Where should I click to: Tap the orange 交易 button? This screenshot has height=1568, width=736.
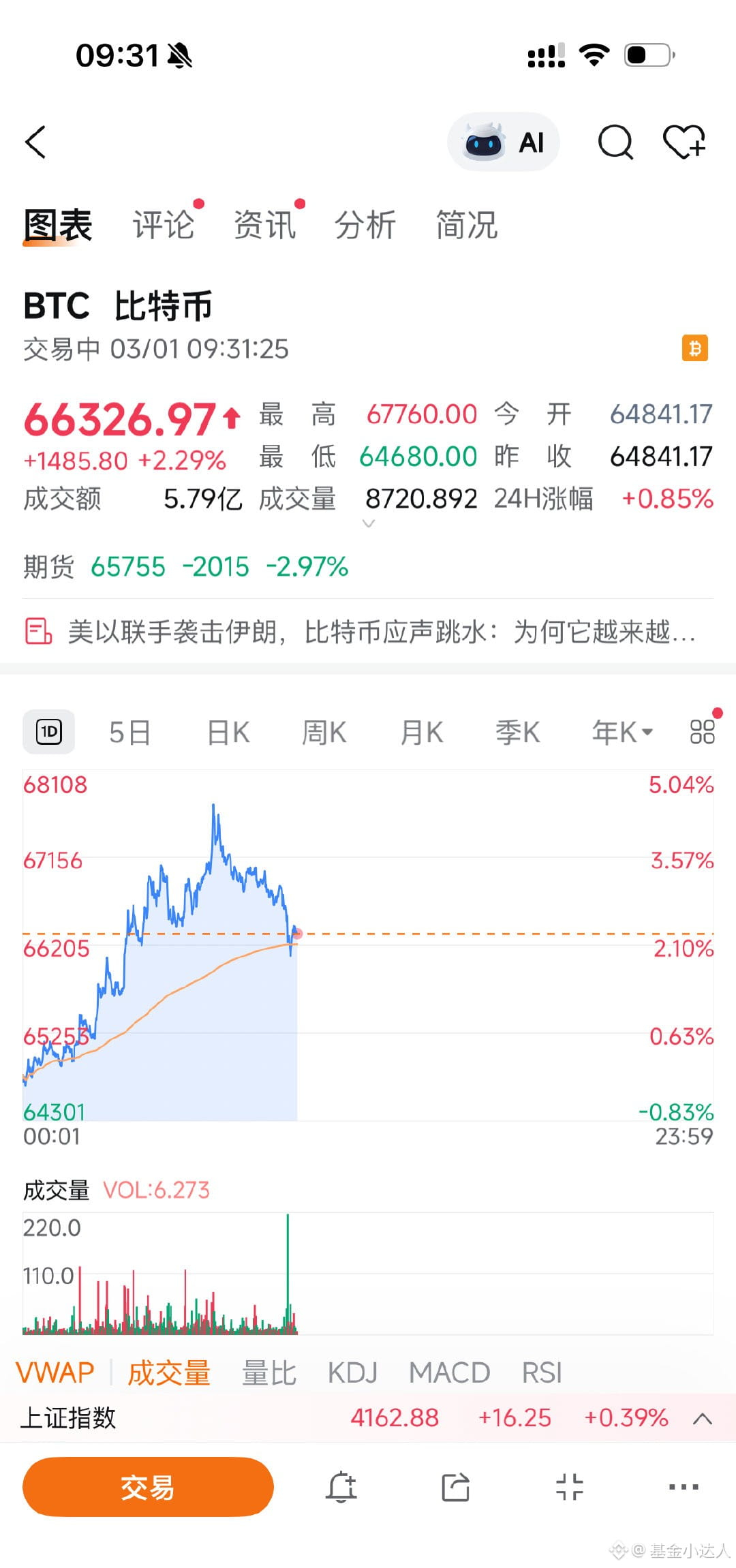tap(148, 1487)
